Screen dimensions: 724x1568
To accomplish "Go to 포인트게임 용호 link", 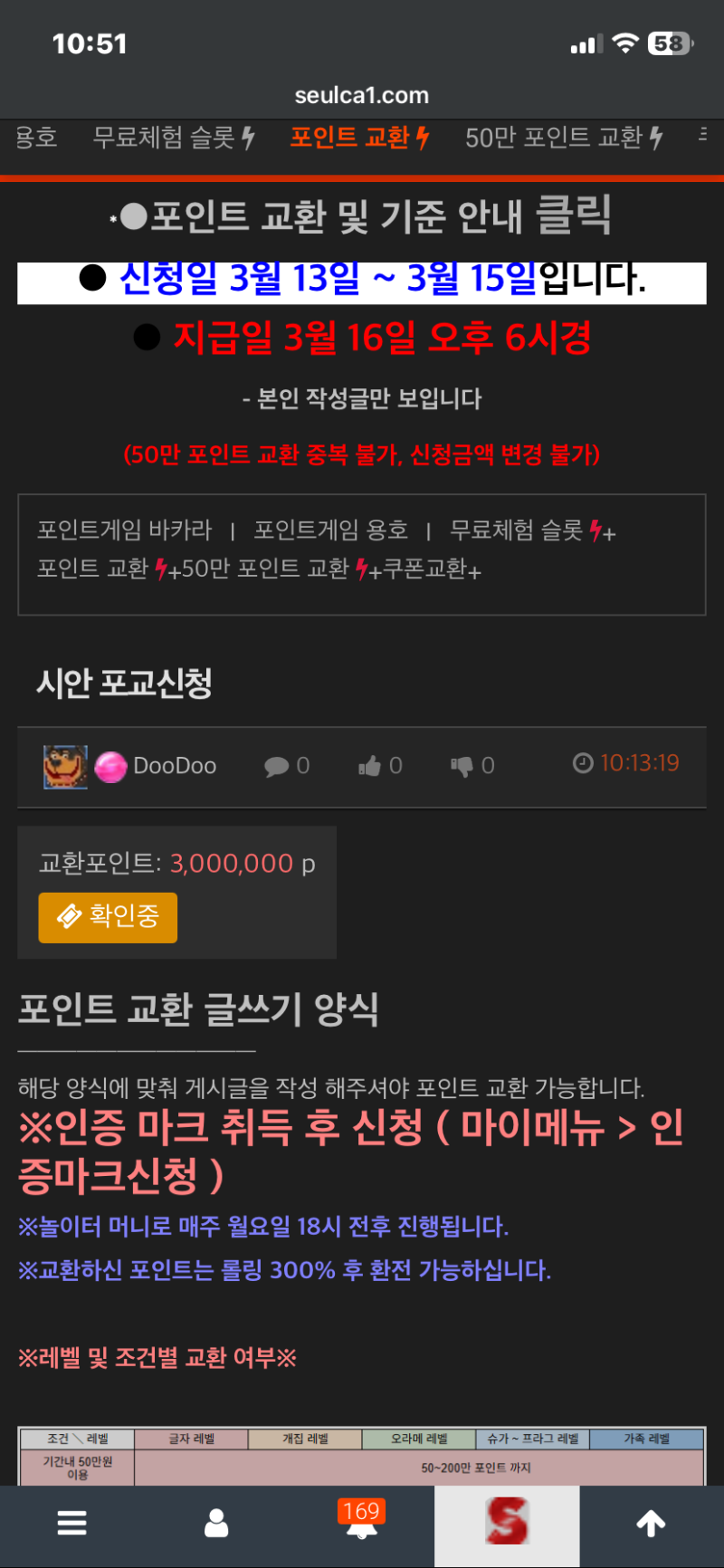I will coord(330,530).
